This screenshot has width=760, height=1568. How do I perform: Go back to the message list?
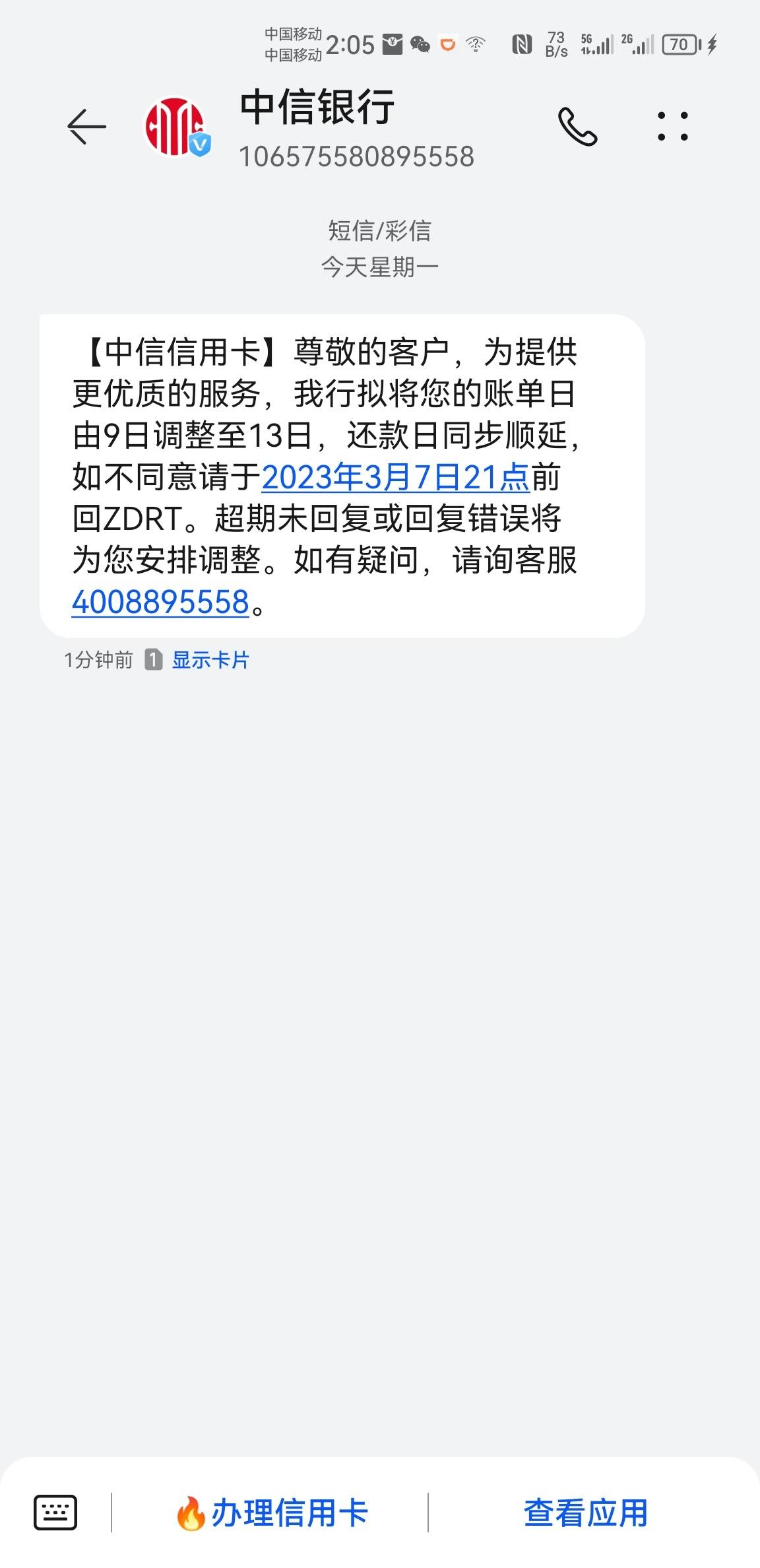point(86,126)
